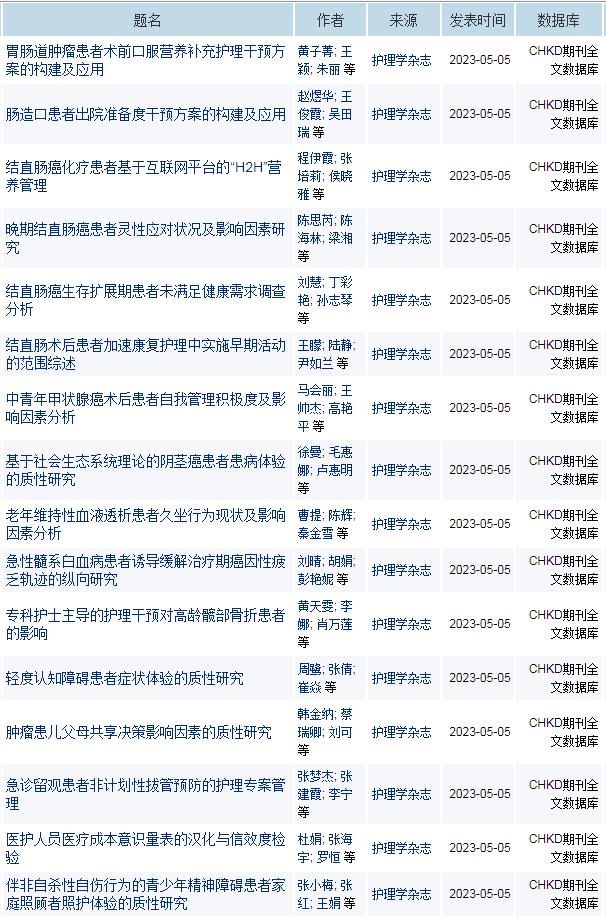This screenshot has height=920, width=606.
Task: View the article about "H2H"营养管理
Action: pyautogui.click(x=145, y=176)
